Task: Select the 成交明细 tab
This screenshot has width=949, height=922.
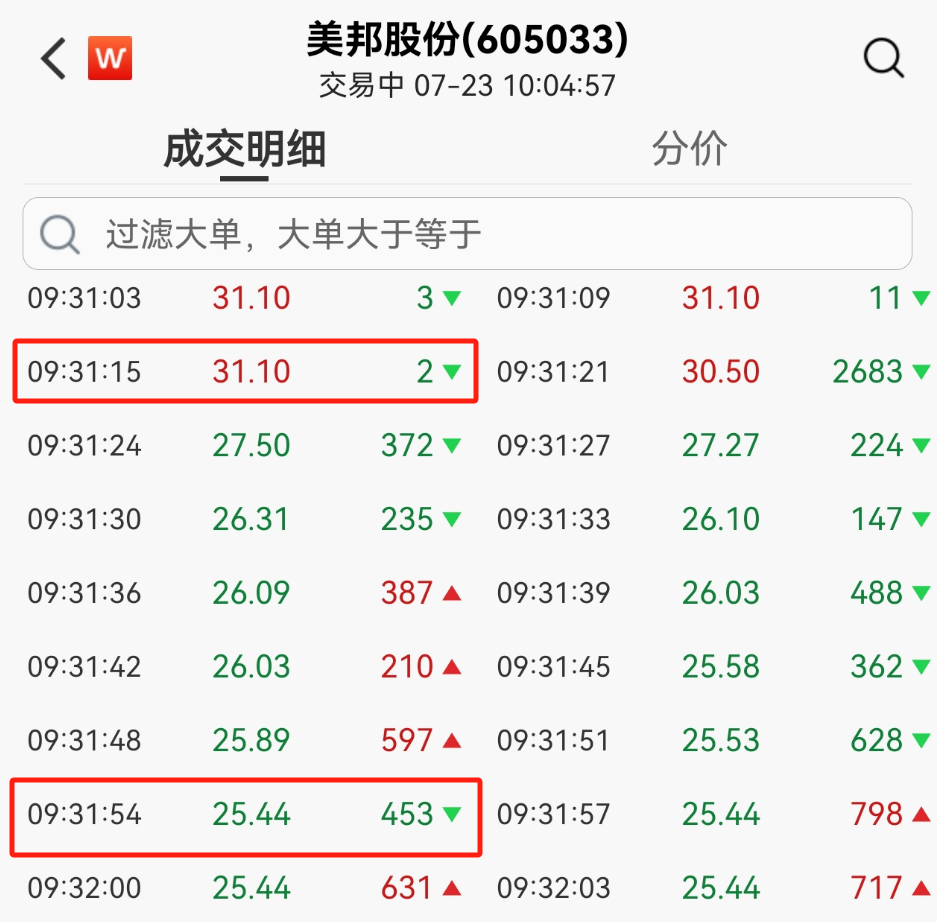Action: (245, 150)
